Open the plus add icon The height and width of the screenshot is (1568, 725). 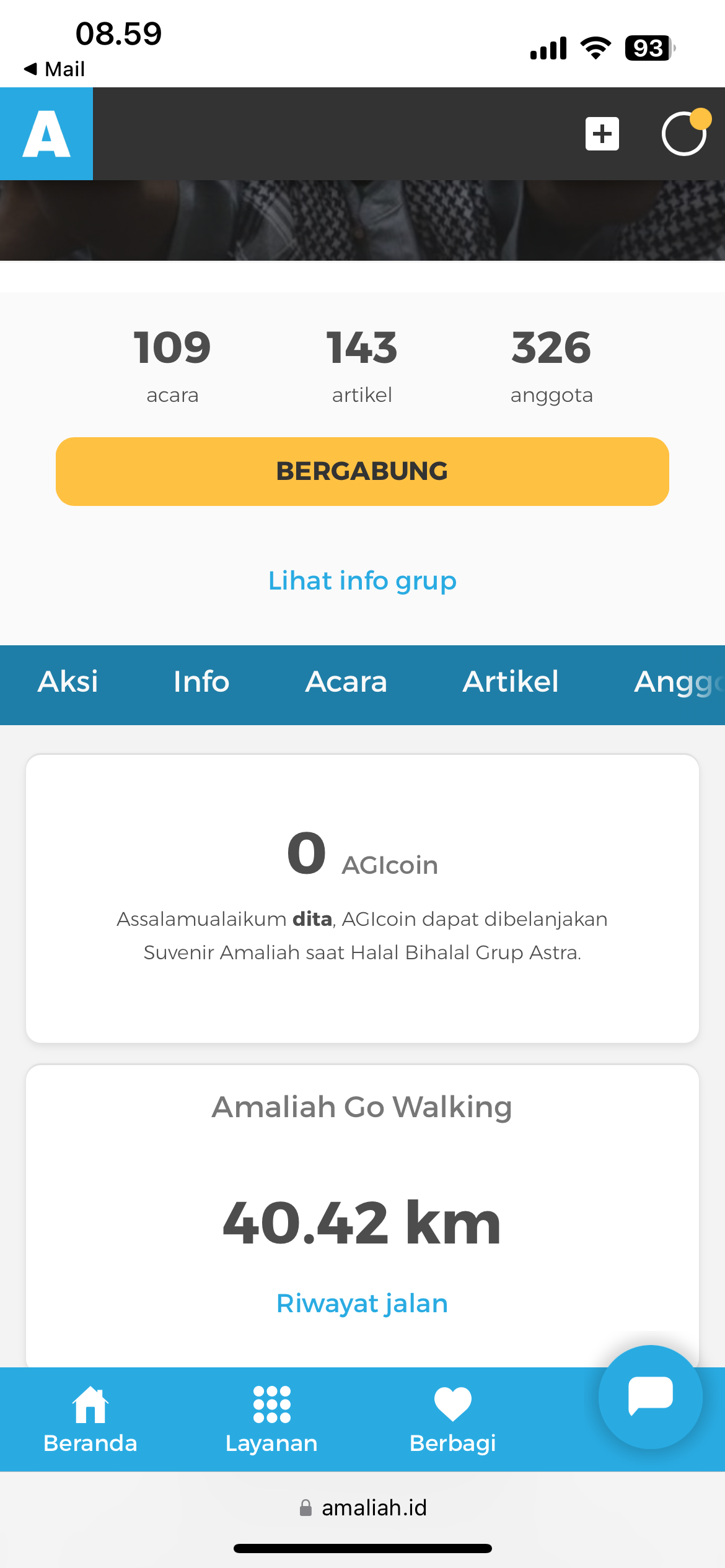602,134
